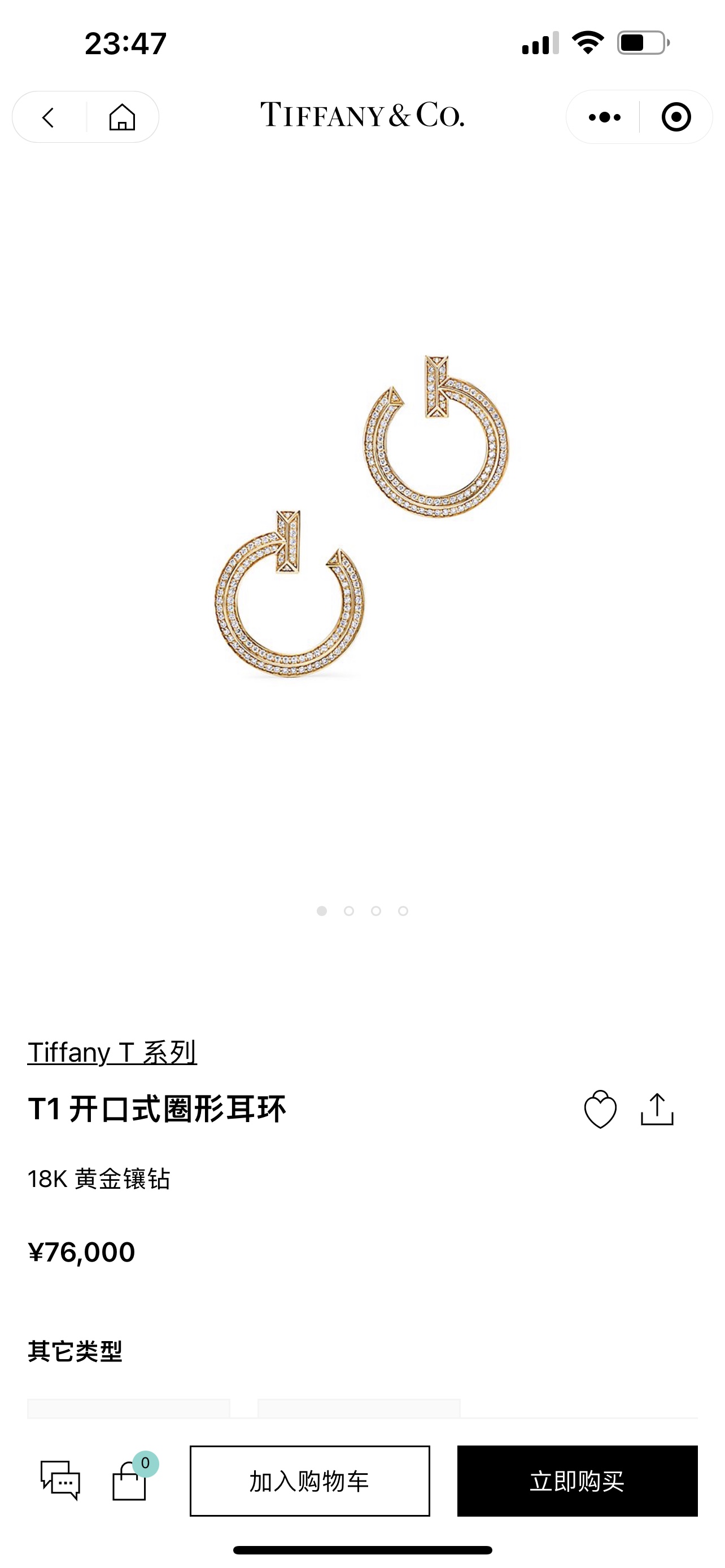Open the Tiffany T 系列 collection link
Viewport: 725px width, 1568px height.
112,1052
